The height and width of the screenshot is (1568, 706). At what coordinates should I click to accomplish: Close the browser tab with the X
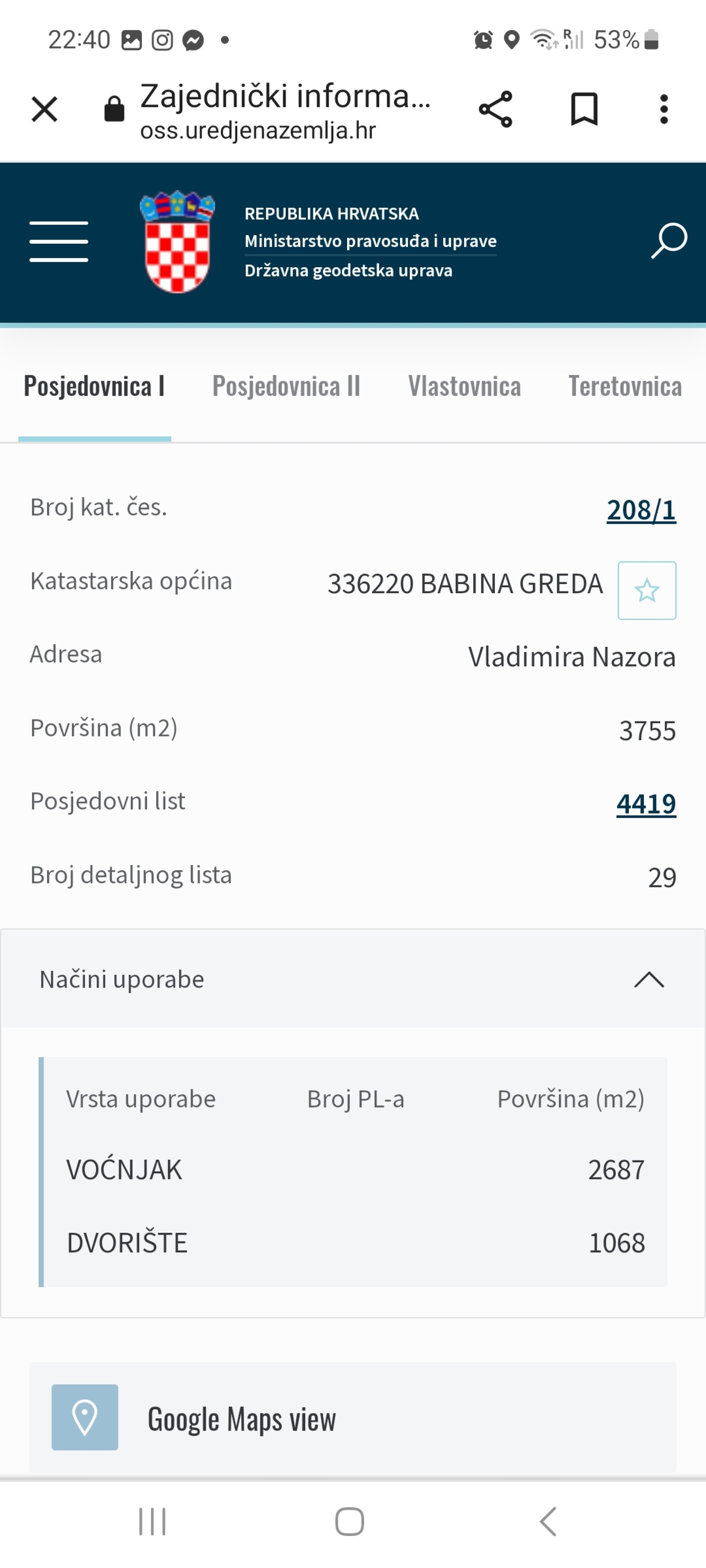pyautogui.click(x=44, y=110)
